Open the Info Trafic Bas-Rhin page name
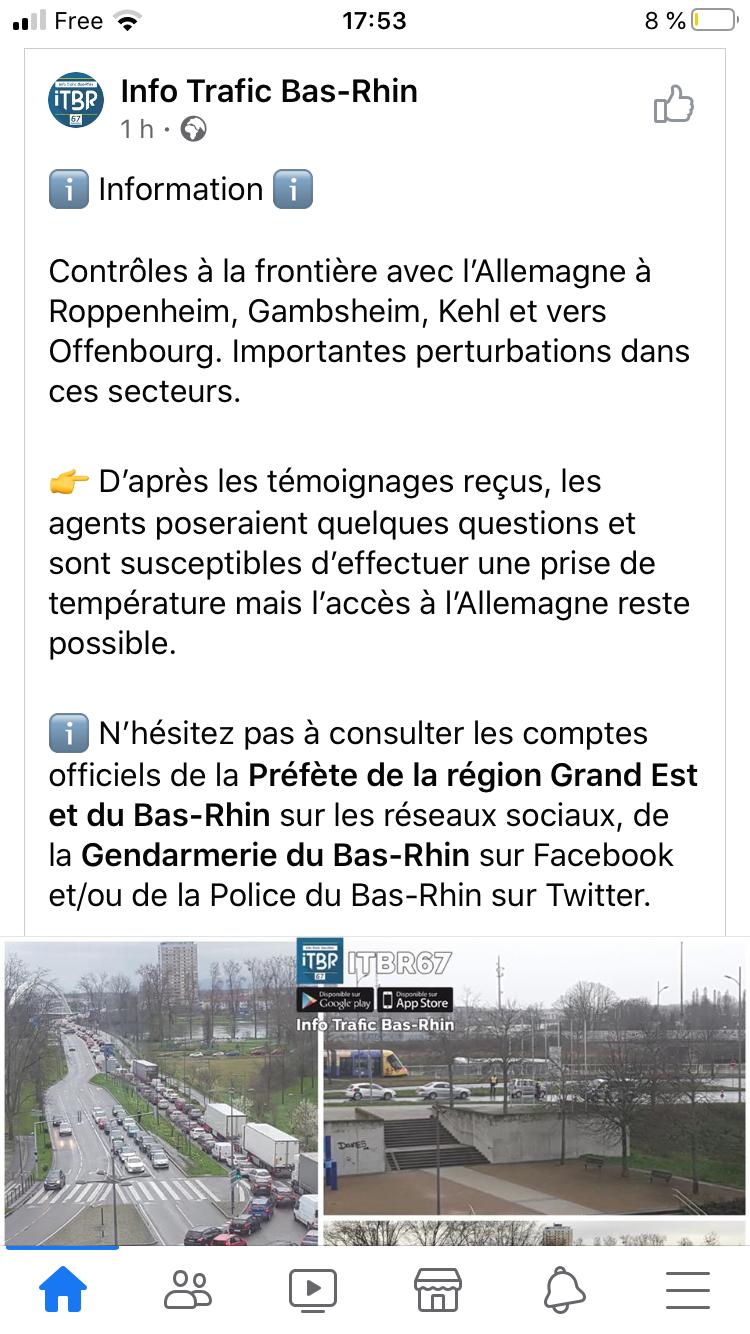Image resolution: width=750 pixels, height=1334 pixels. tap(269, 91)
